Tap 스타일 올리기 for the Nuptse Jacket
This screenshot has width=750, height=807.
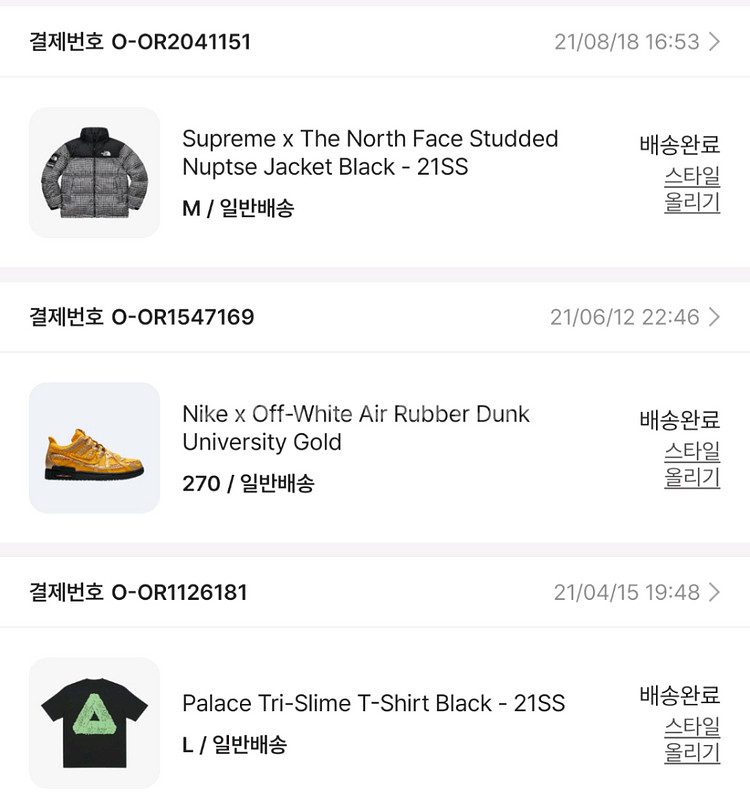692,189
